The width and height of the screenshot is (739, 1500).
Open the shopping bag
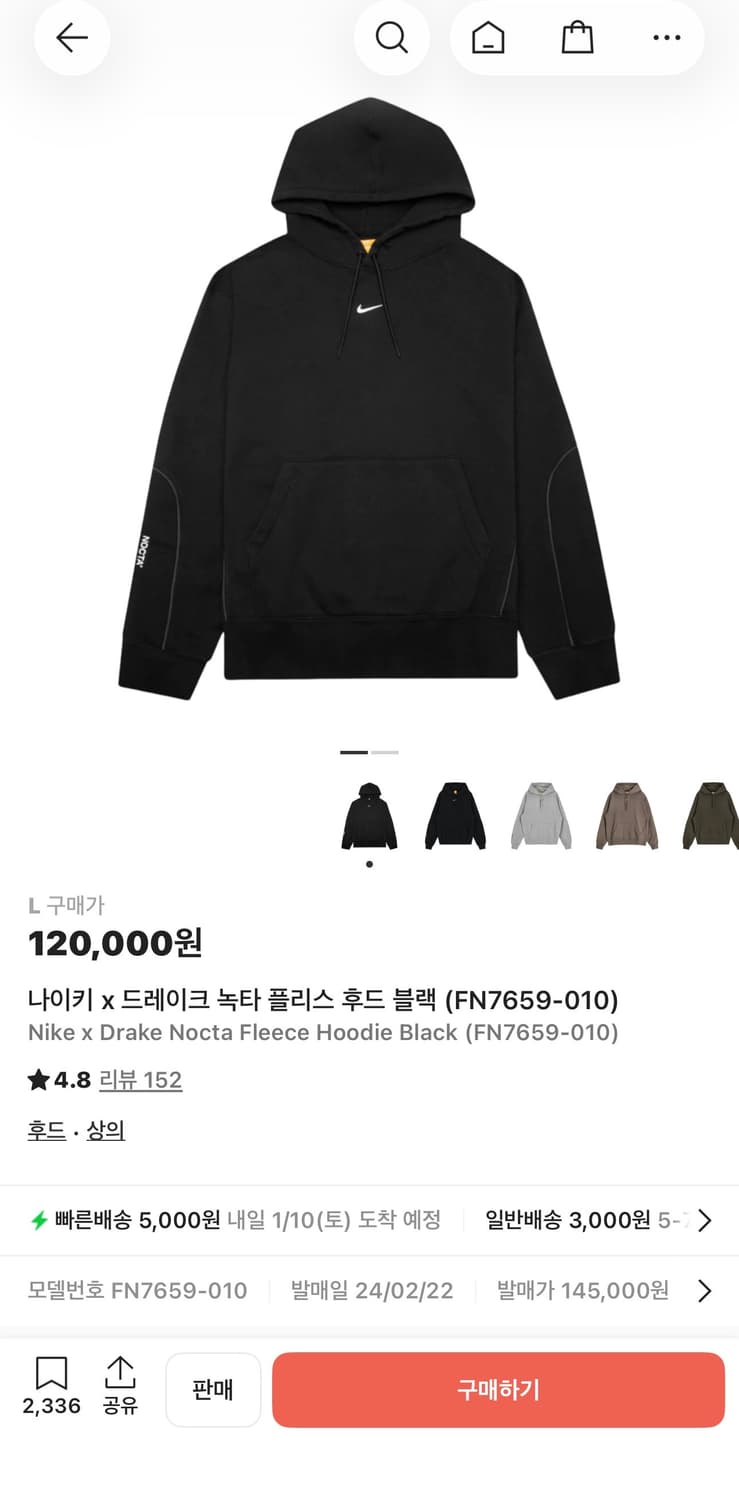pos(577,37)
